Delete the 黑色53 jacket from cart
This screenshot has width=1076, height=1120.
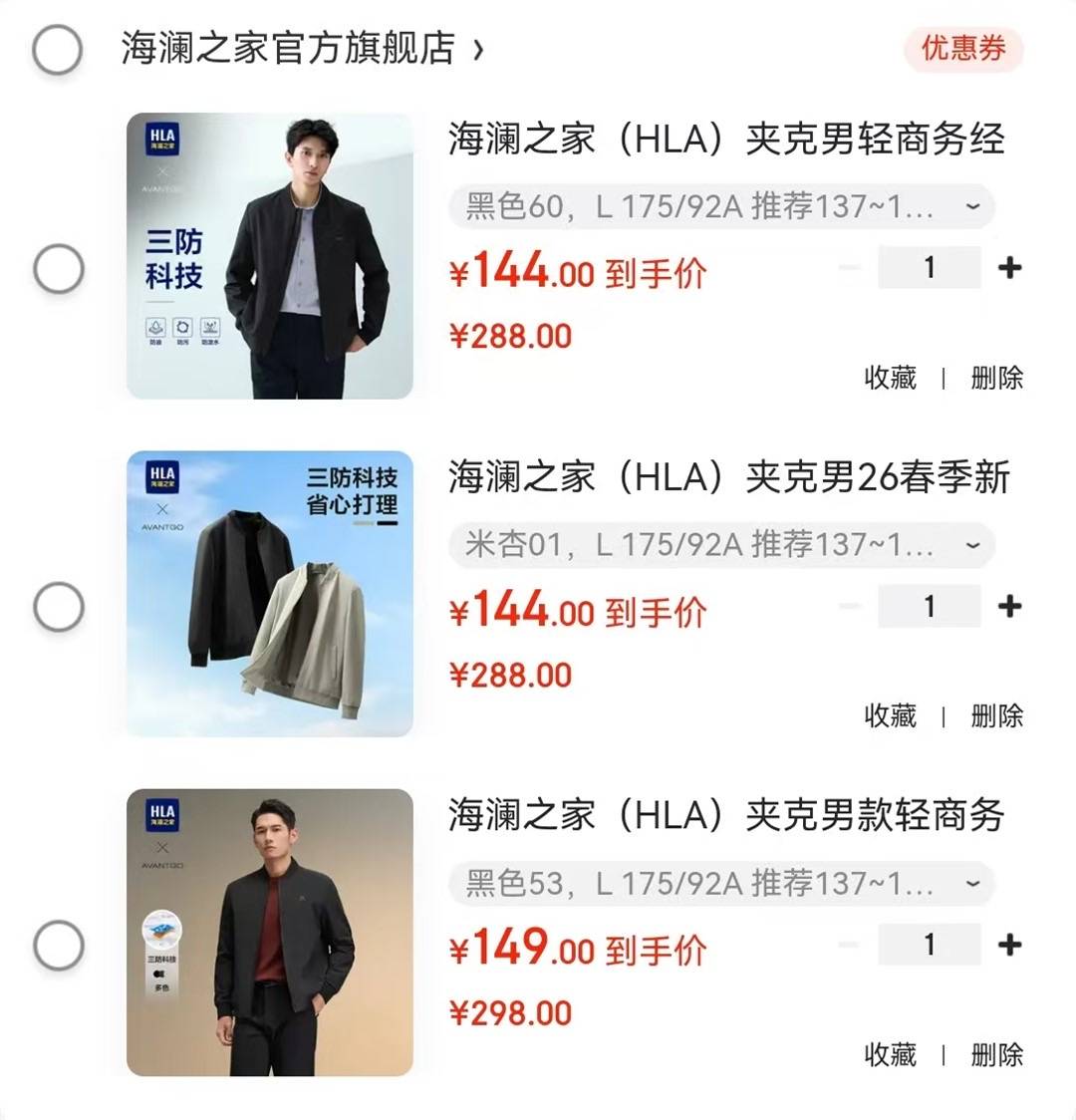pyautogui.click(x=996, y=1054)
